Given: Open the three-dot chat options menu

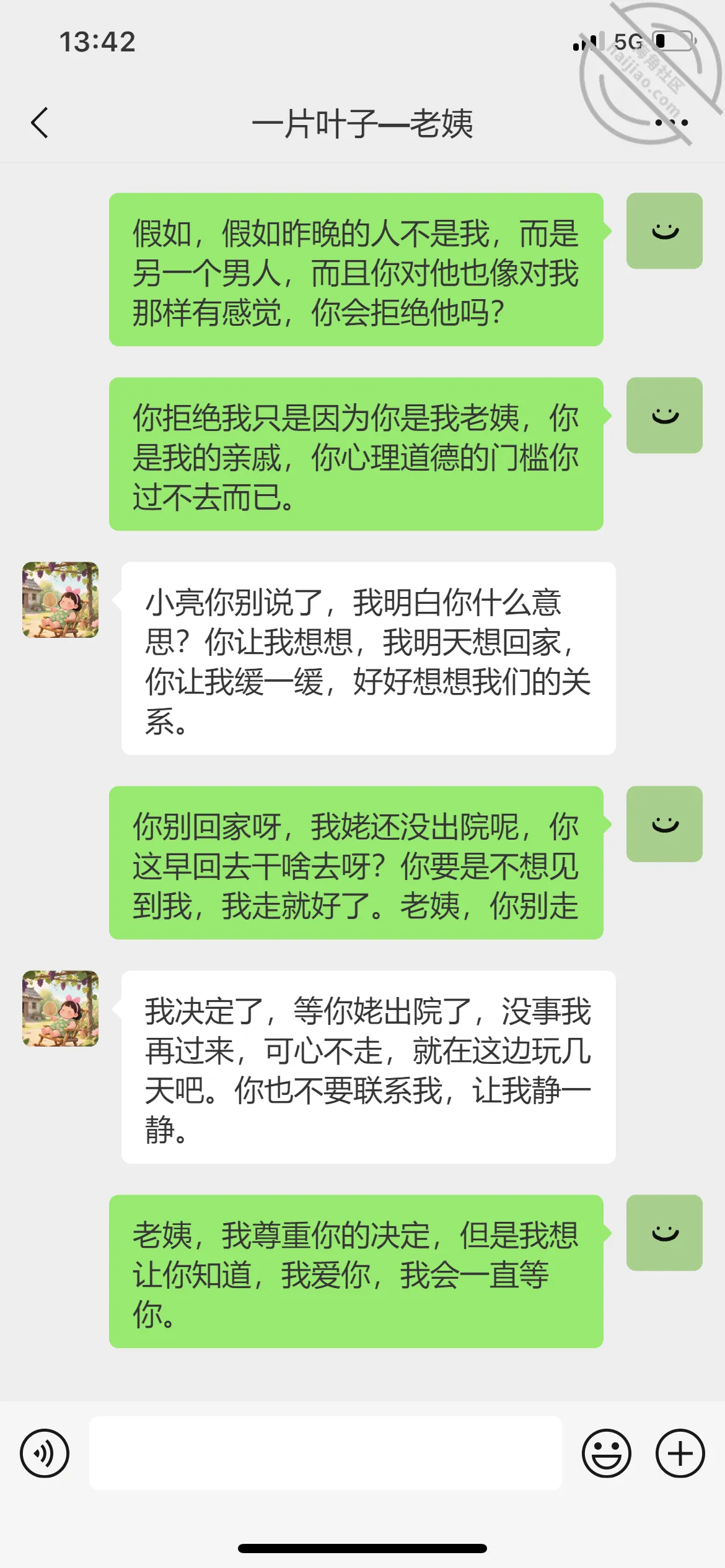Looking at the screenshot, I should [x=672, y=123].
